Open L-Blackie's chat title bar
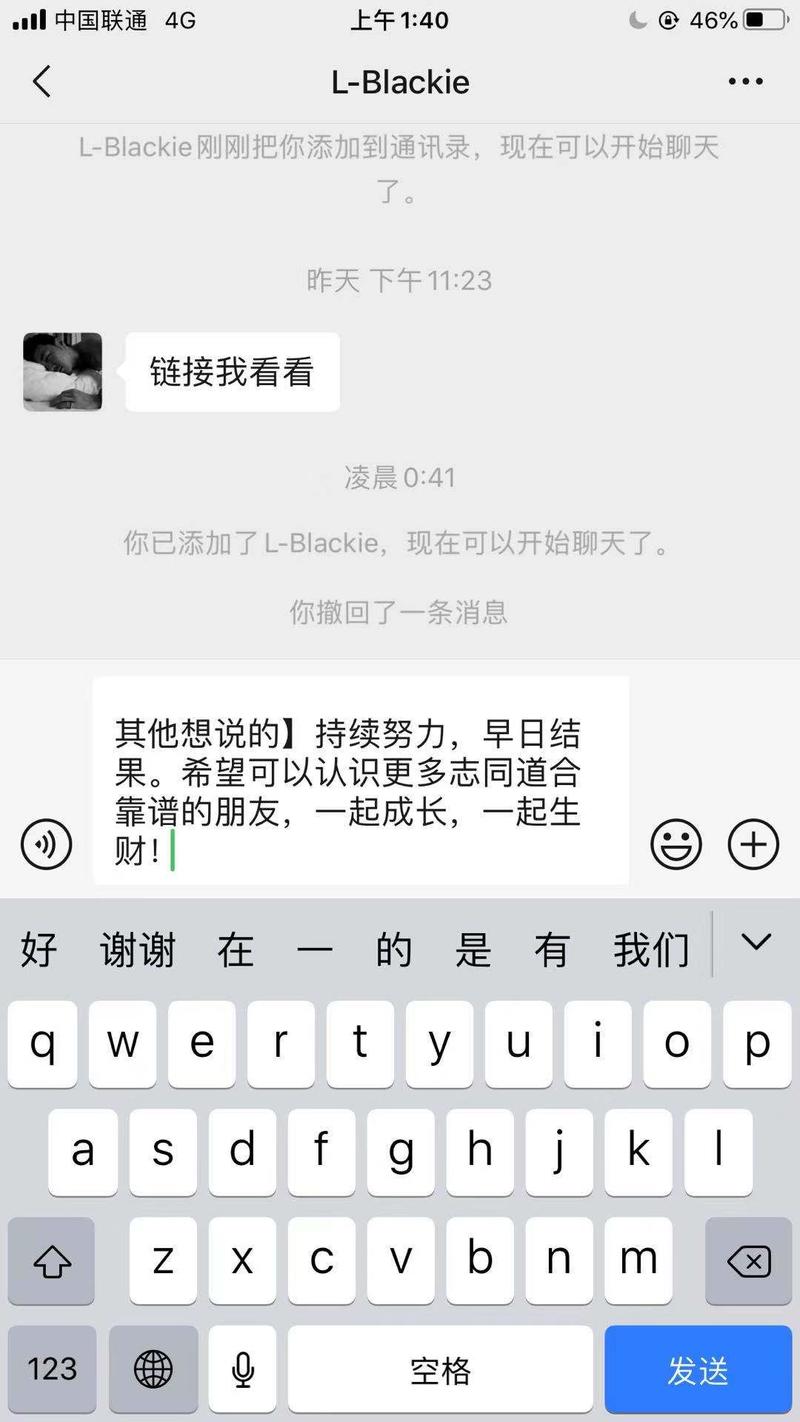 pyautogui.click(x=400, y=81)
